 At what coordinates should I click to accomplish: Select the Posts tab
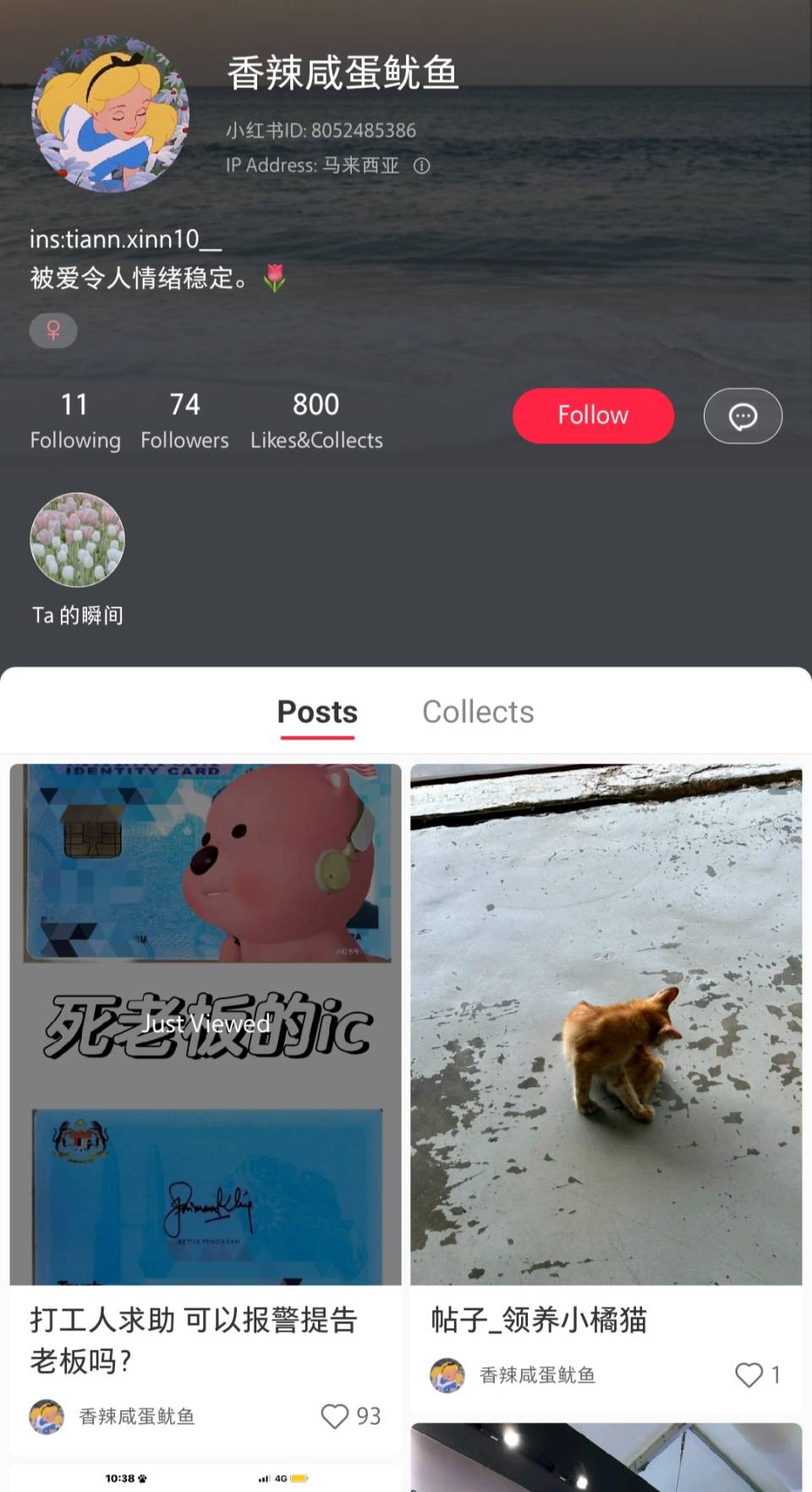[317, 712]
